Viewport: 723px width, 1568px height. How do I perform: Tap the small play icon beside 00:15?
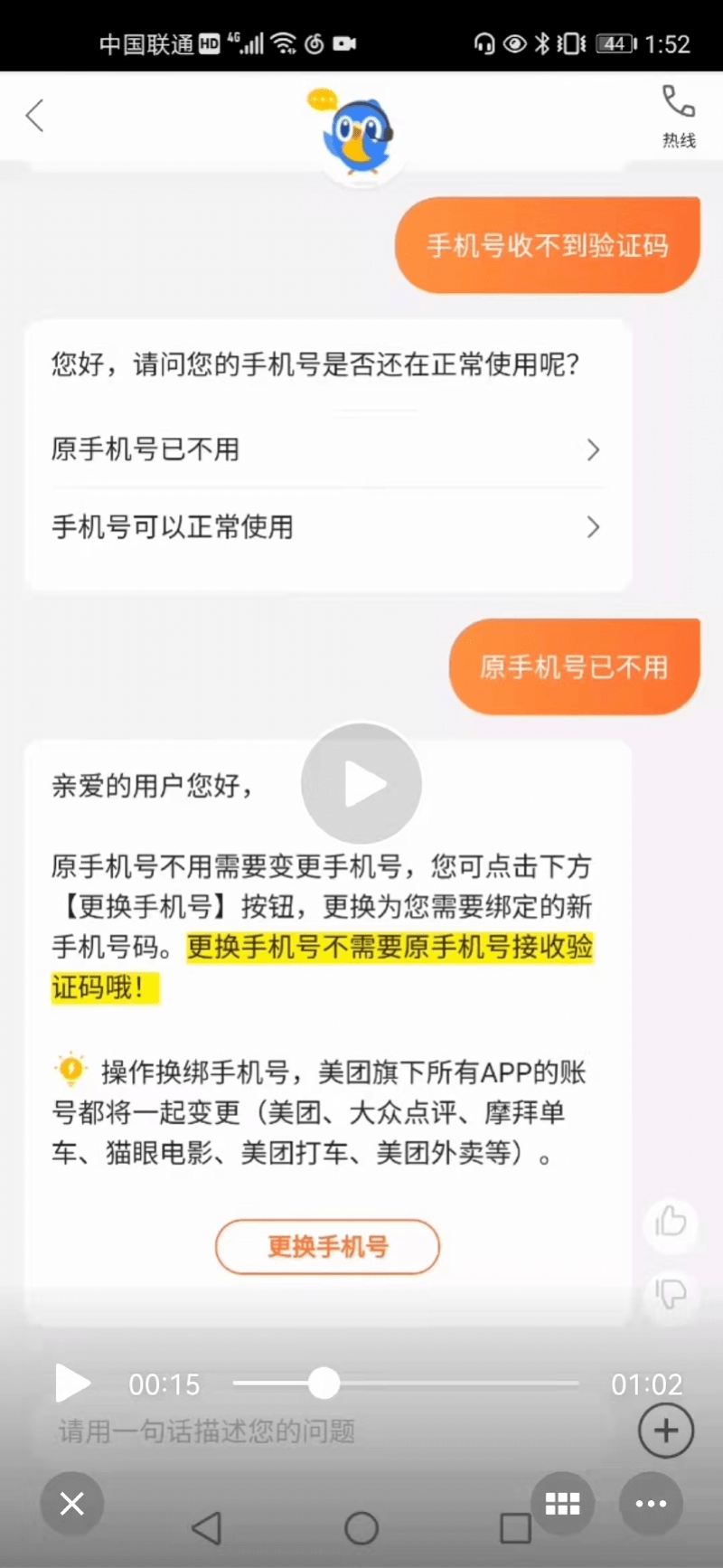tap(72, 1383)
